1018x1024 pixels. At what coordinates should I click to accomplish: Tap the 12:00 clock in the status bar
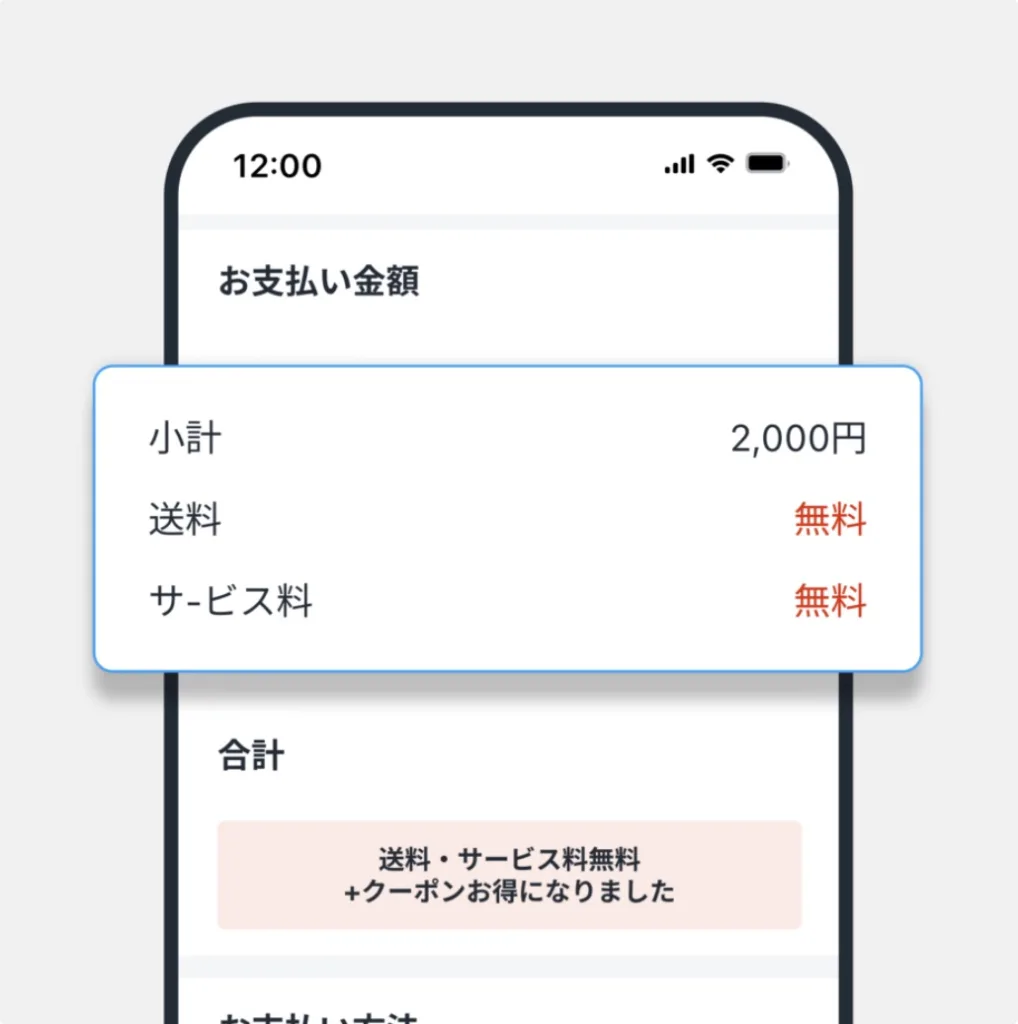pyautogui.click(x=278, y=166)
